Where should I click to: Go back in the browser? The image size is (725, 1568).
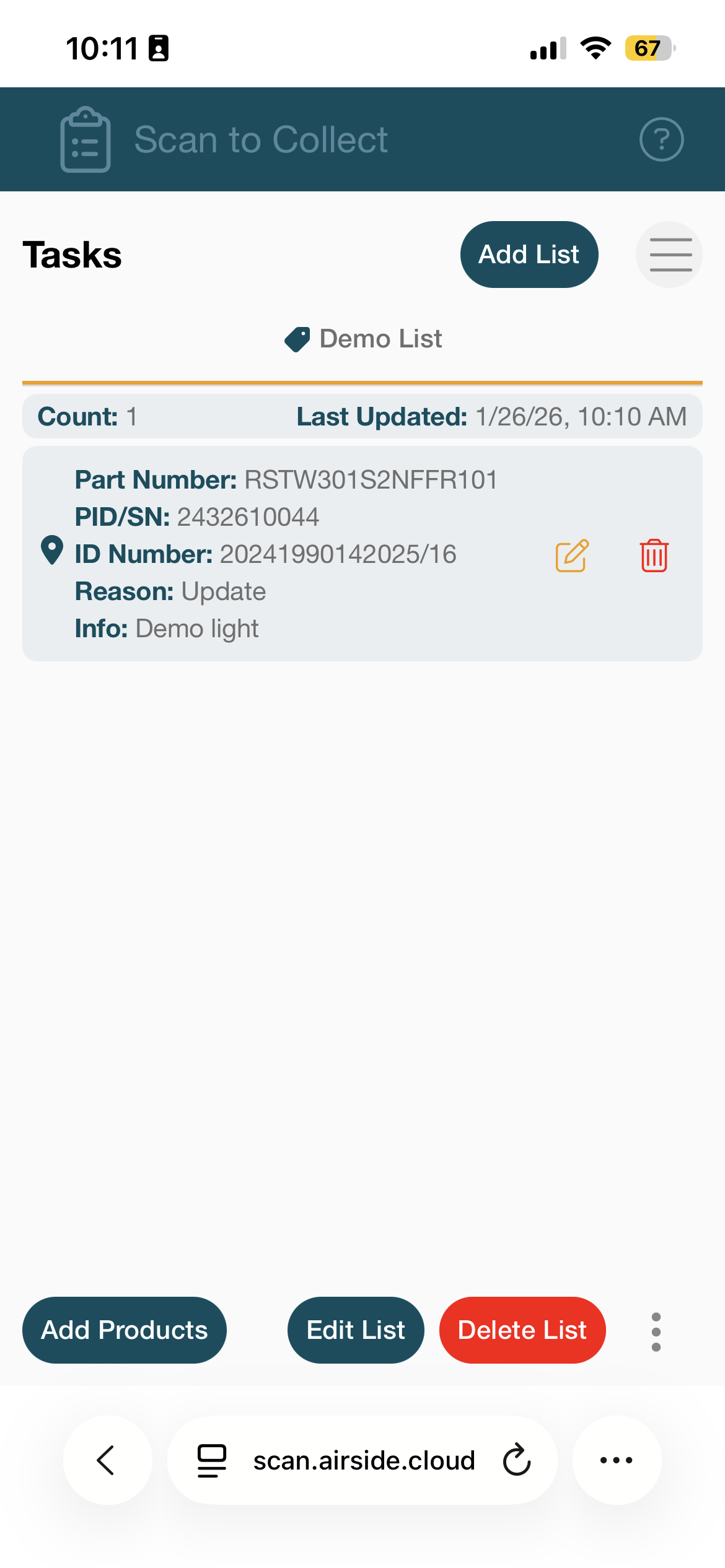pos(107,1460)
